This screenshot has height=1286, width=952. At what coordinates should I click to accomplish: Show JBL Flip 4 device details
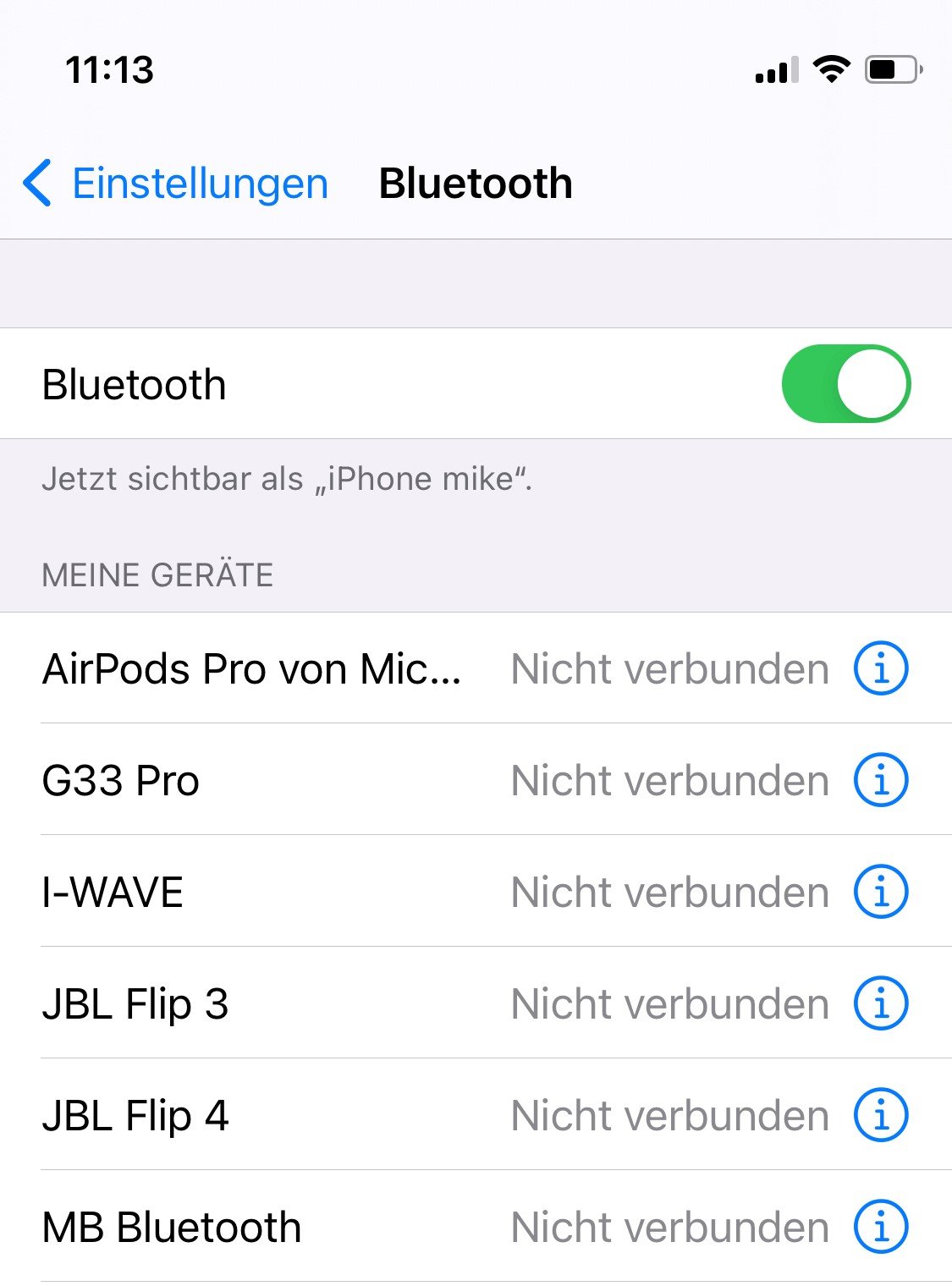[x=880, y=1115]
